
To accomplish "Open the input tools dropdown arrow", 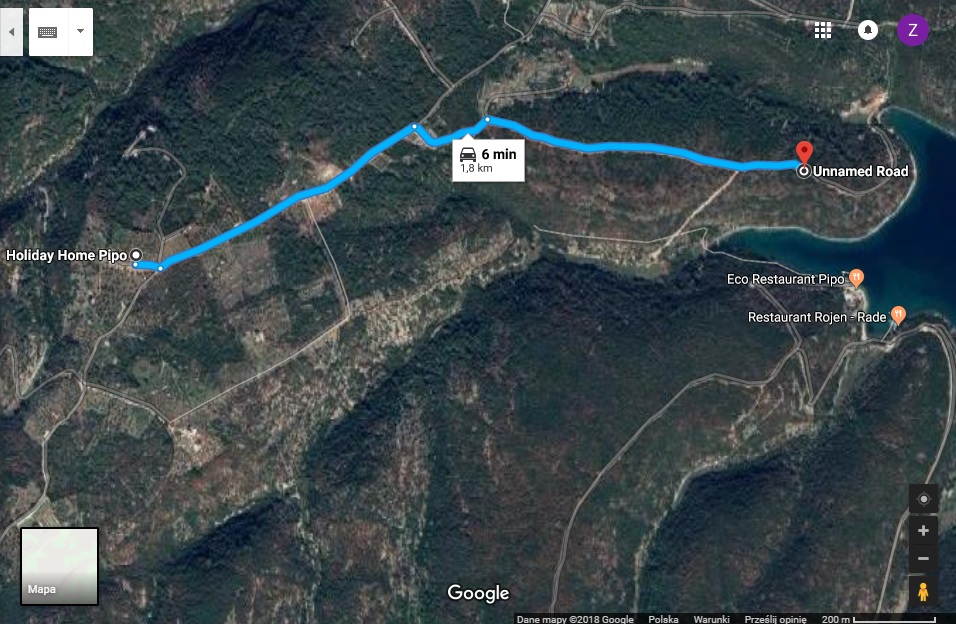I will click(80, 32).
